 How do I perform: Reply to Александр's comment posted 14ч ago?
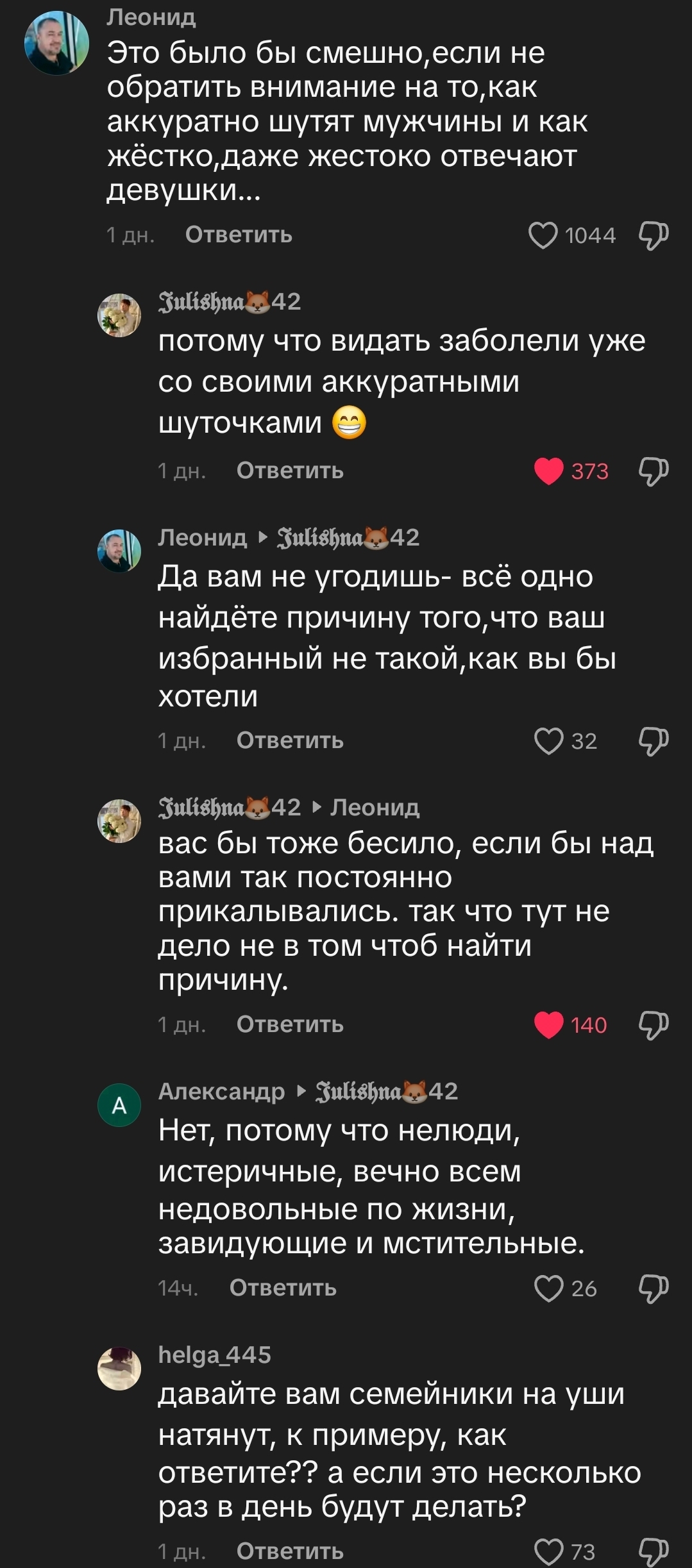pyautogui.click(x=283, y=1288)
